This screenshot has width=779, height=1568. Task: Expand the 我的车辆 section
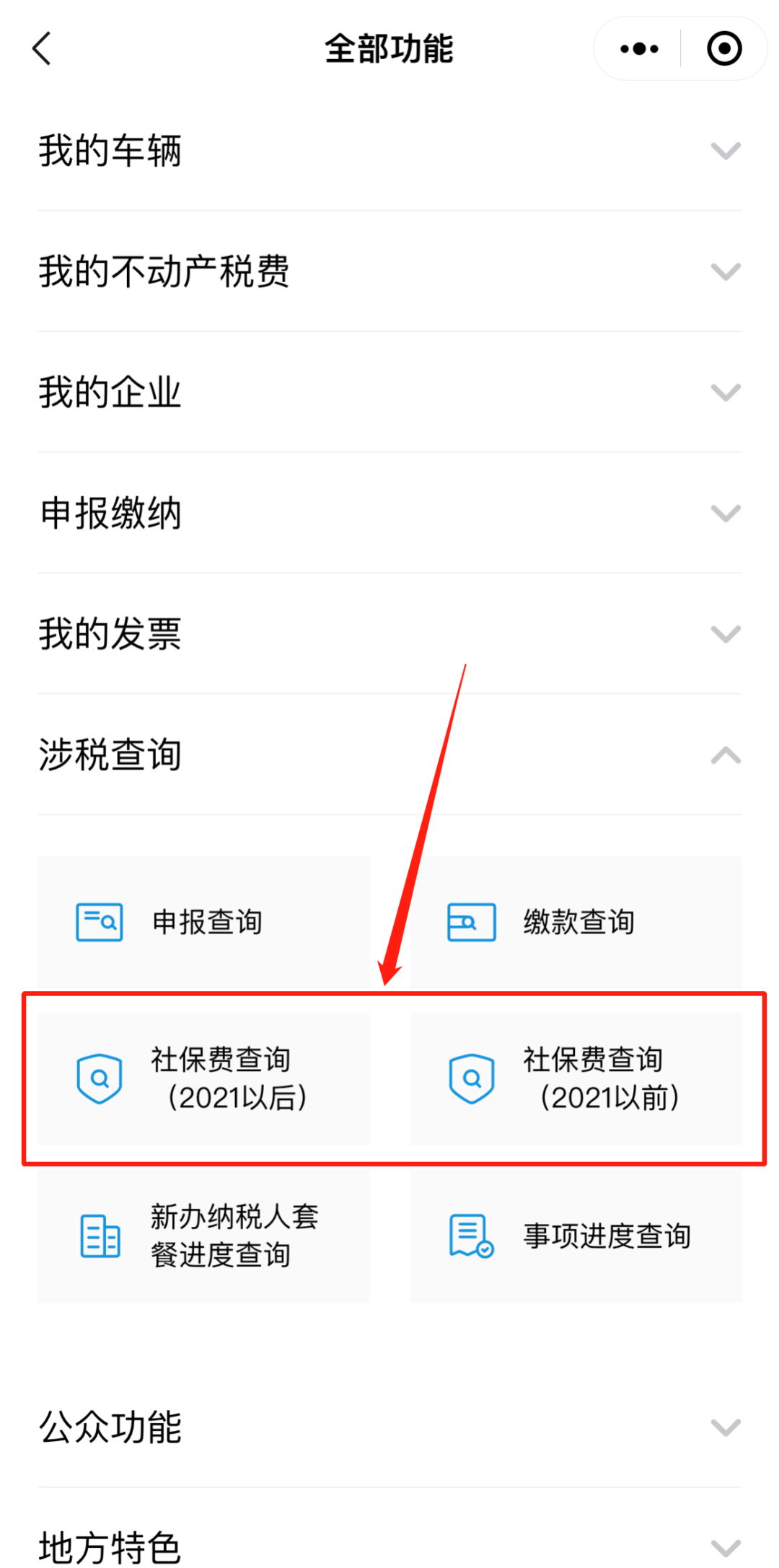[389, 151]
